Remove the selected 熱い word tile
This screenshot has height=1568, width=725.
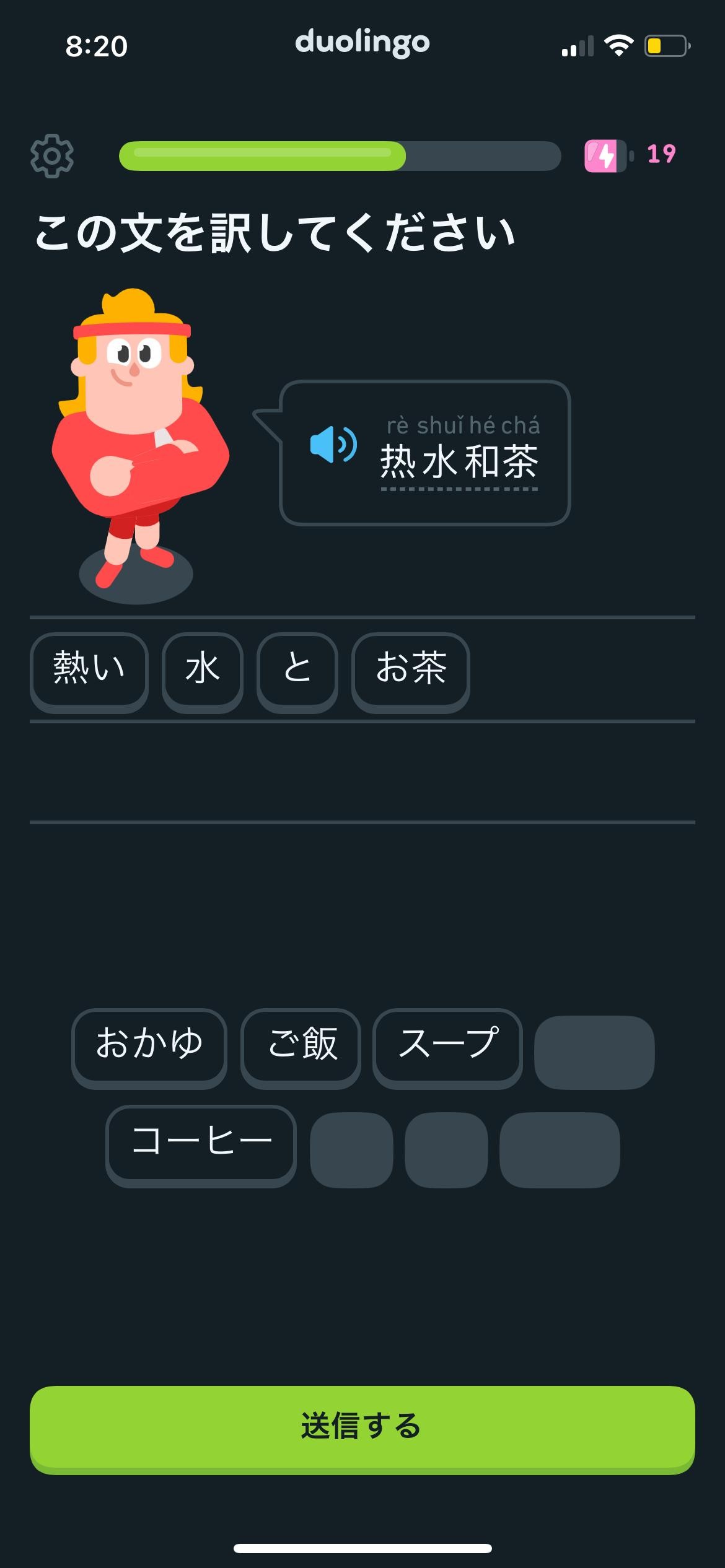click(89, 669)
